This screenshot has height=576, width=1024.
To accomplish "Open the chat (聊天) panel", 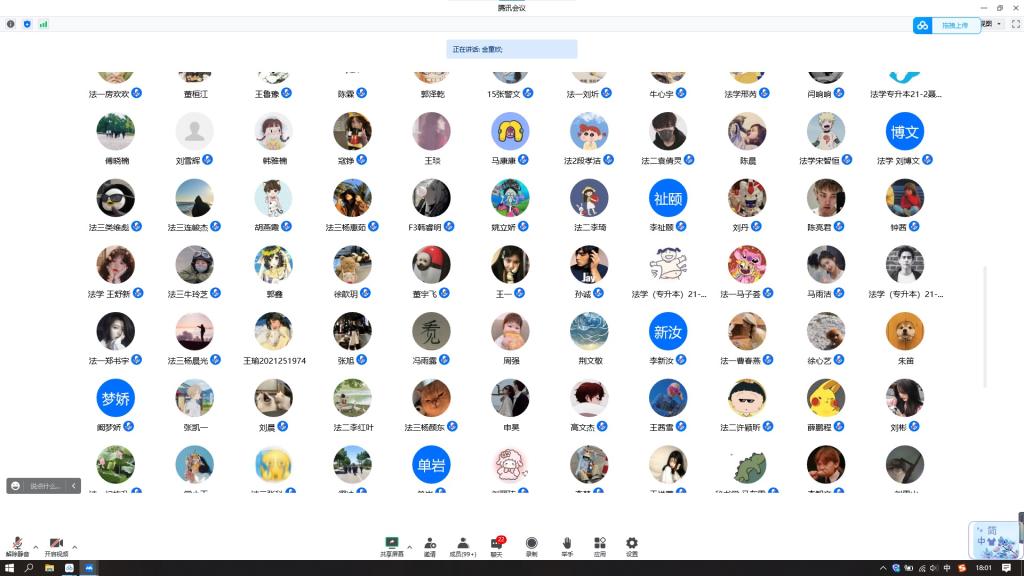I will coord(497,545).
